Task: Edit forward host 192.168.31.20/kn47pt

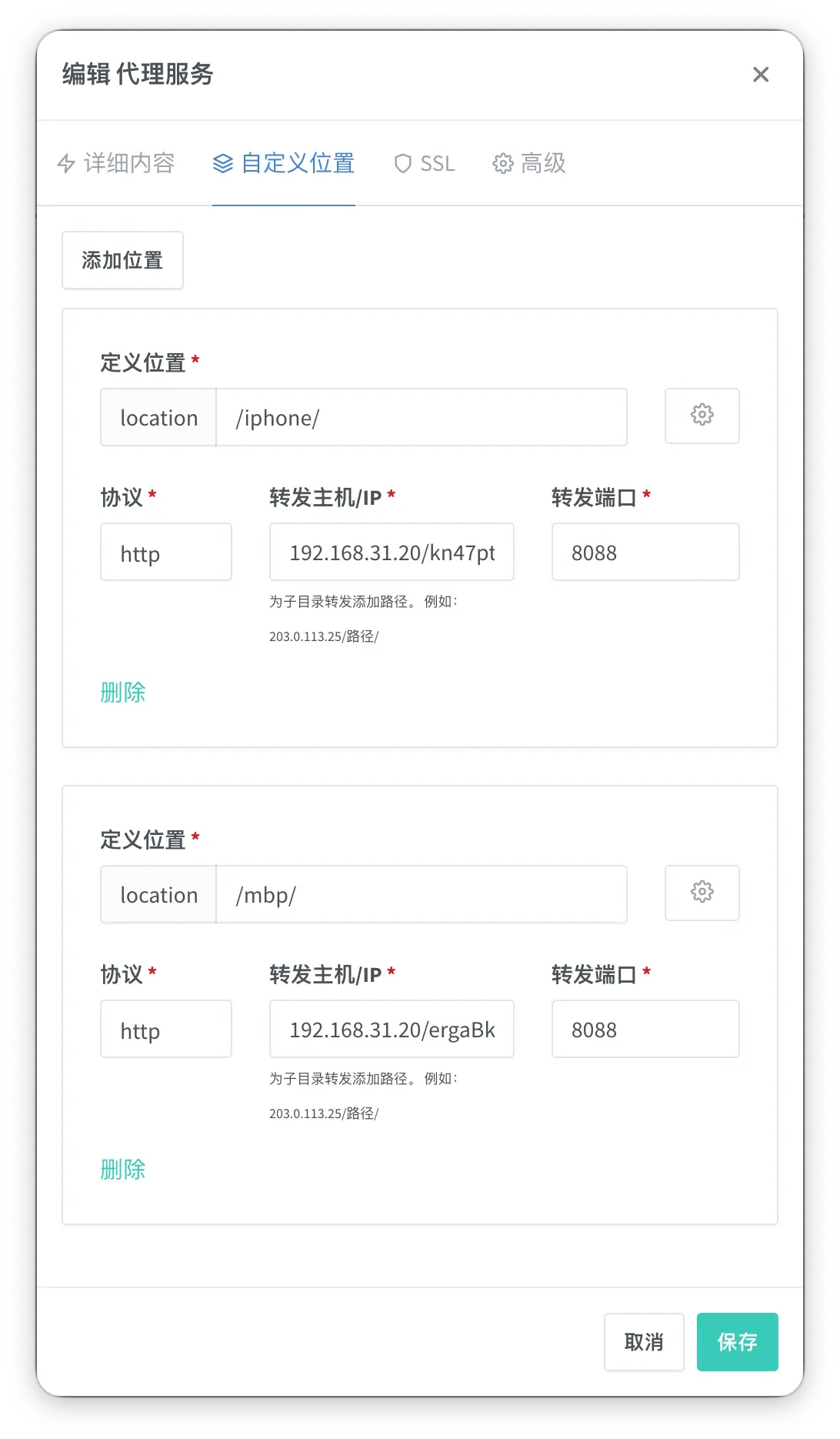Action: tap(392, 552)
